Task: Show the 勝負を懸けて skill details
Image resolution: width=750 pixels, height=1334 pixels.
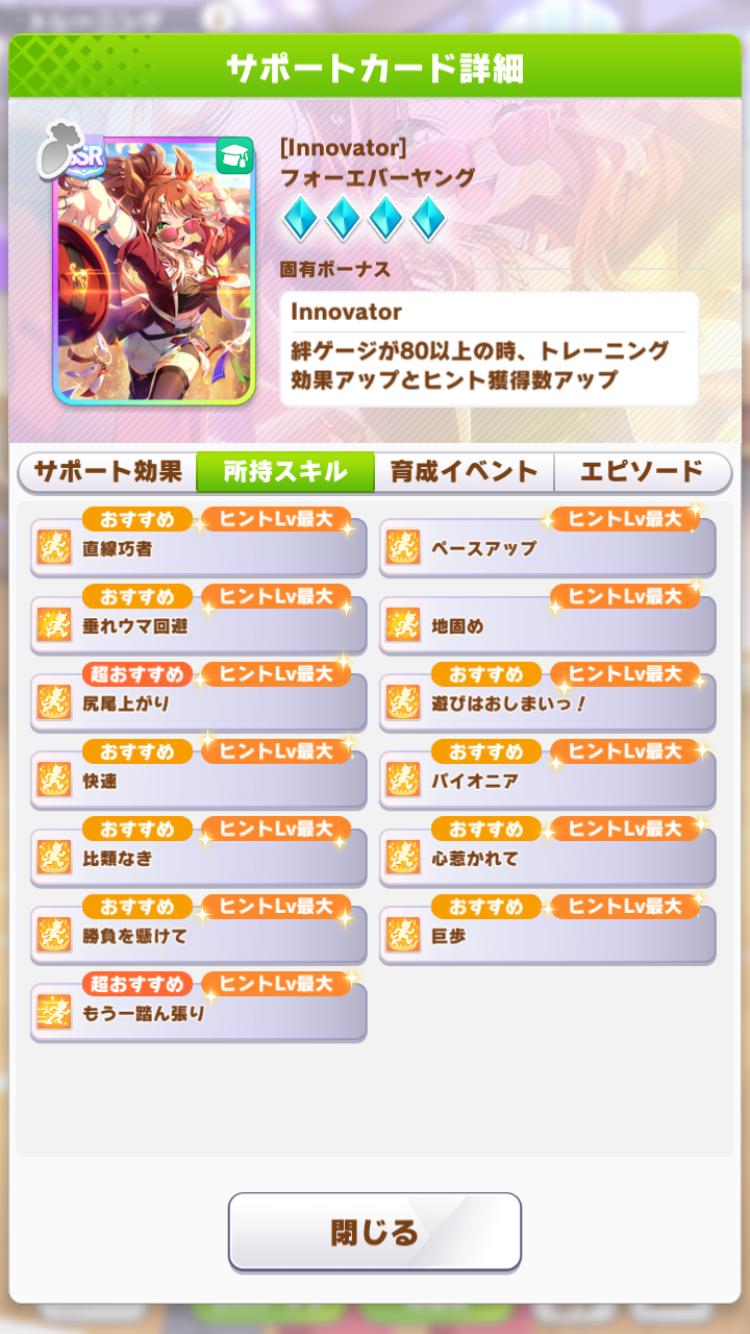Action: coord(198,937)
